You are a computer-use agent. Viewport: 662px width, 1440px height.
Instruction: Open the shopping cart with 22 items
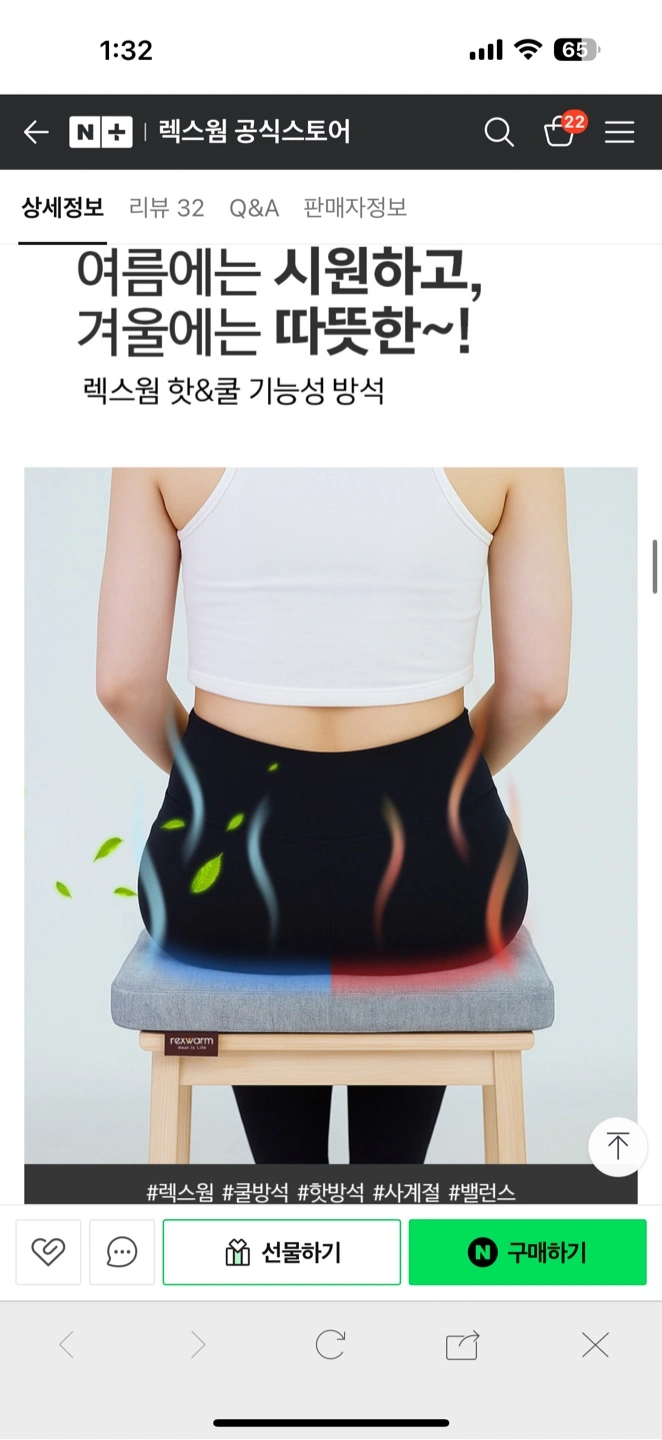coord(560,131)
